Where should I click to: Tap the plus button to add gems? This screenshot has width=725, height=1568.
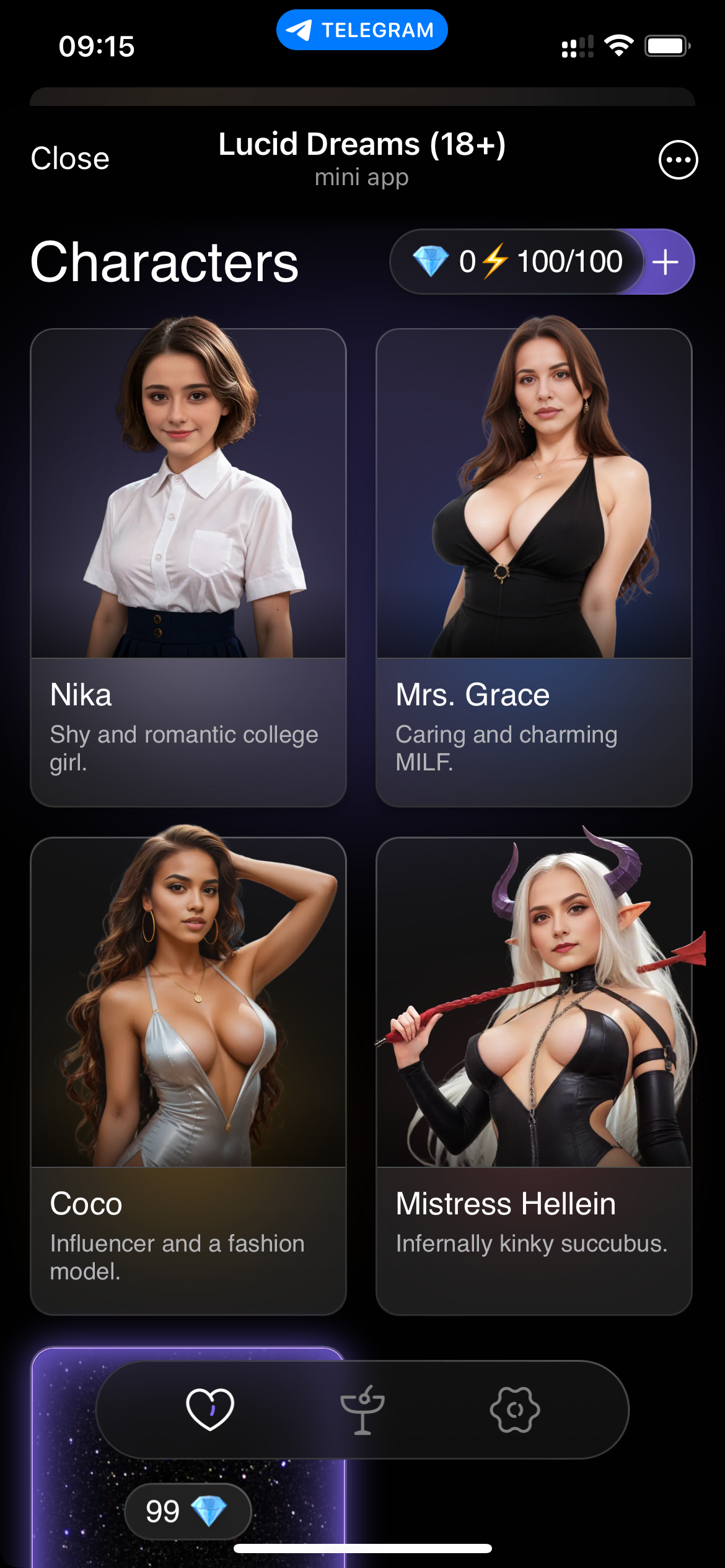[666, 262]
